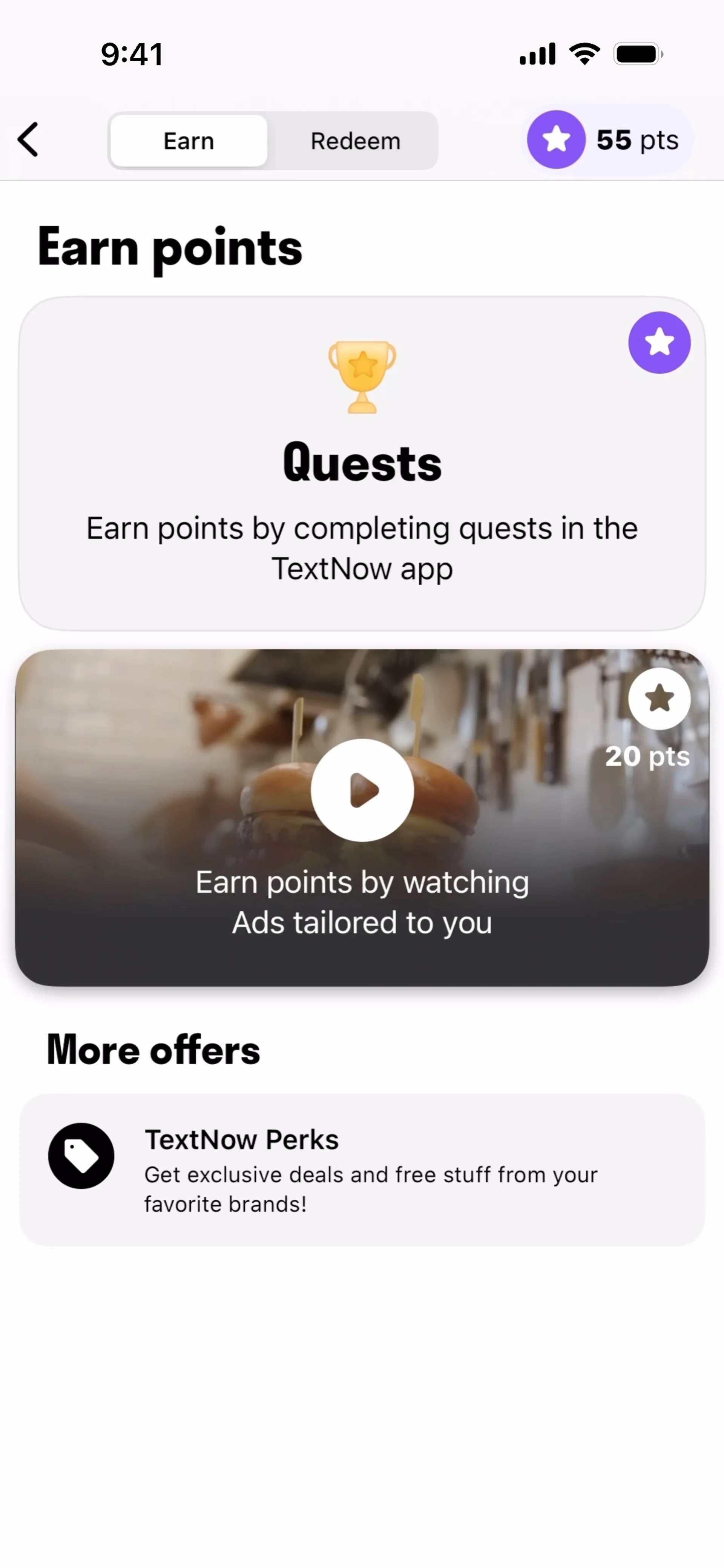Play the ad video for 20 pts
Viewport: 724px width, 1568px height.
(362, 790)
